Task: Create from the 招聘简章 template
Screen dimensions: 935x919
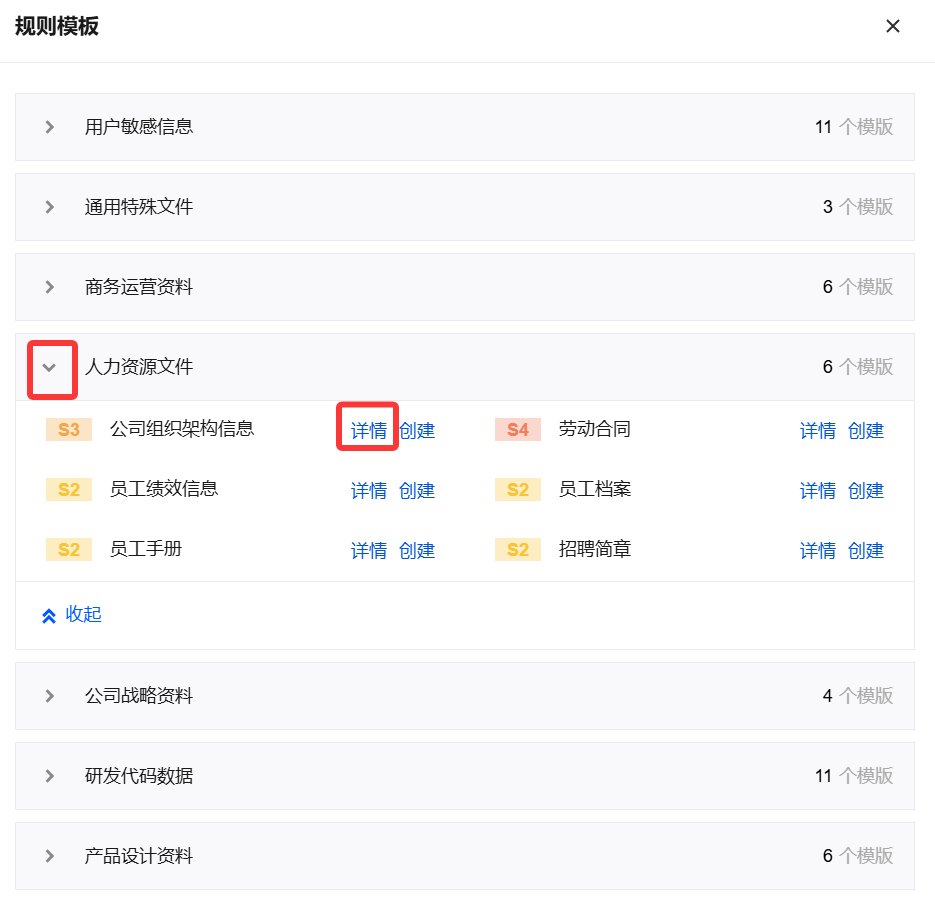Action: 866,550
